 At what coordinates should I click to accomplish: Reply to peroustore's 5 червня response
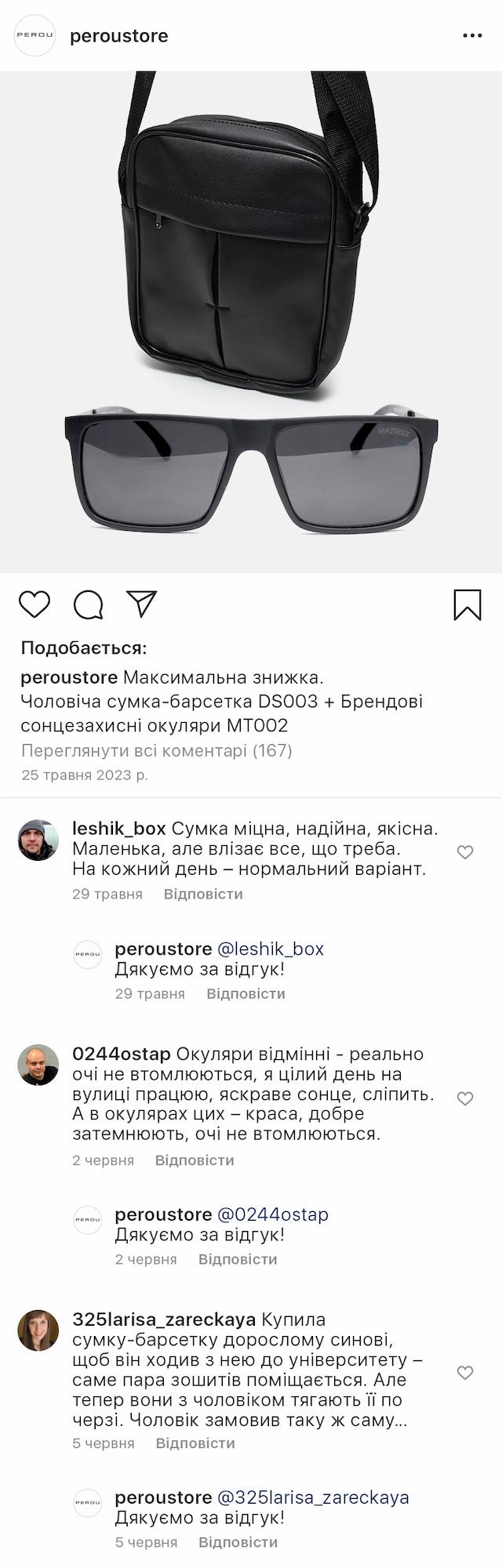pos(238,1542)
